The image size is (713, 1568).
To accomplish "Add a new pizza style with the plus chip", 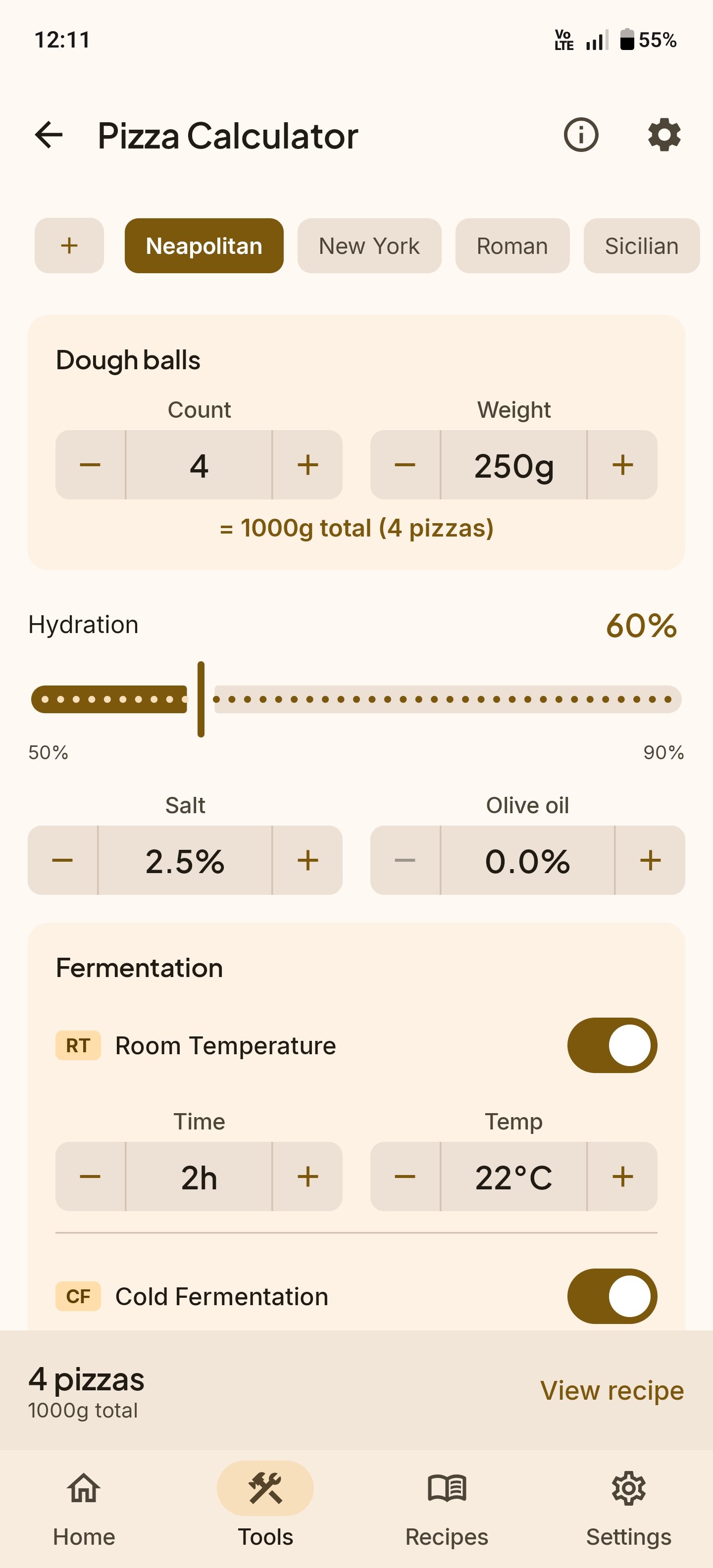I will [x=69, y=246].
